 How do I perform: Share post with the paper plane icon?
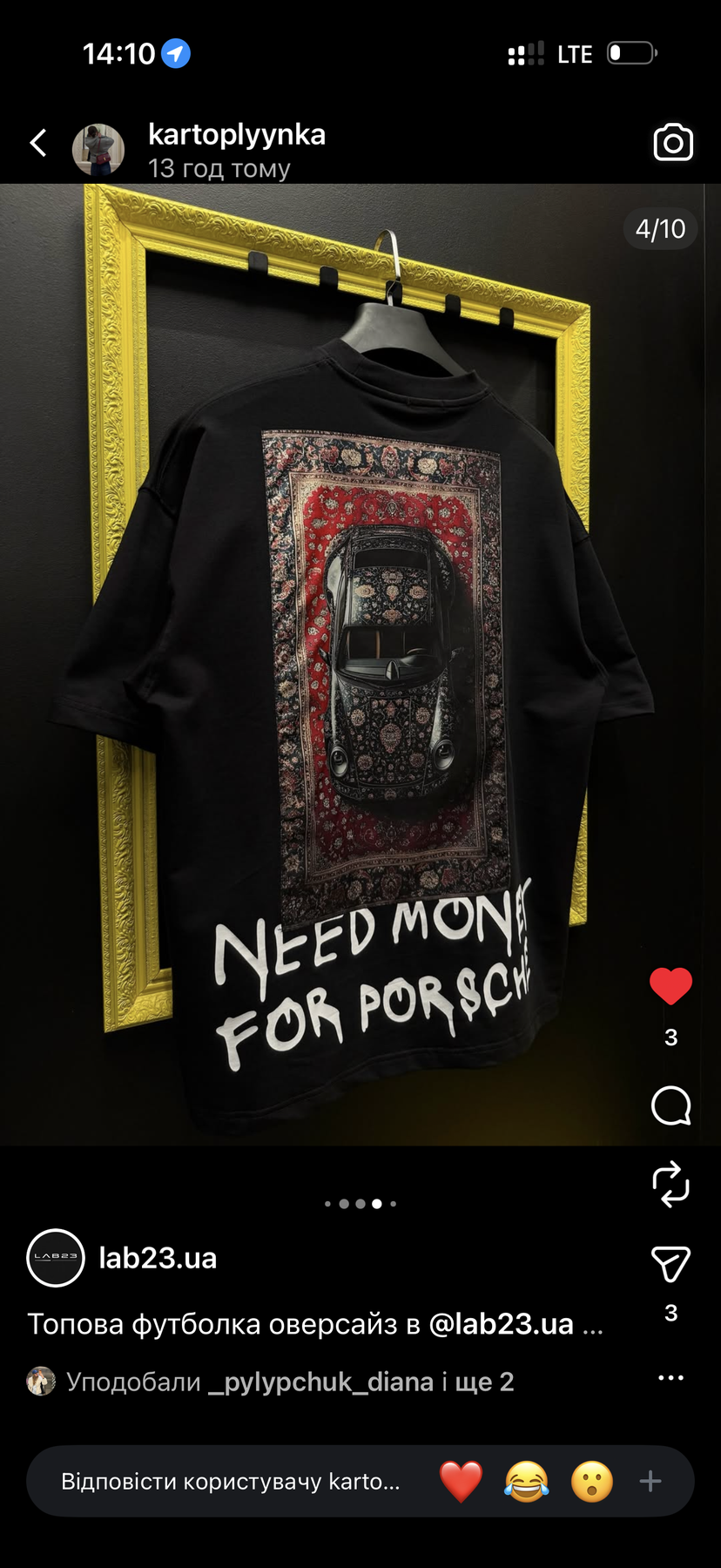click(670, 1264)
